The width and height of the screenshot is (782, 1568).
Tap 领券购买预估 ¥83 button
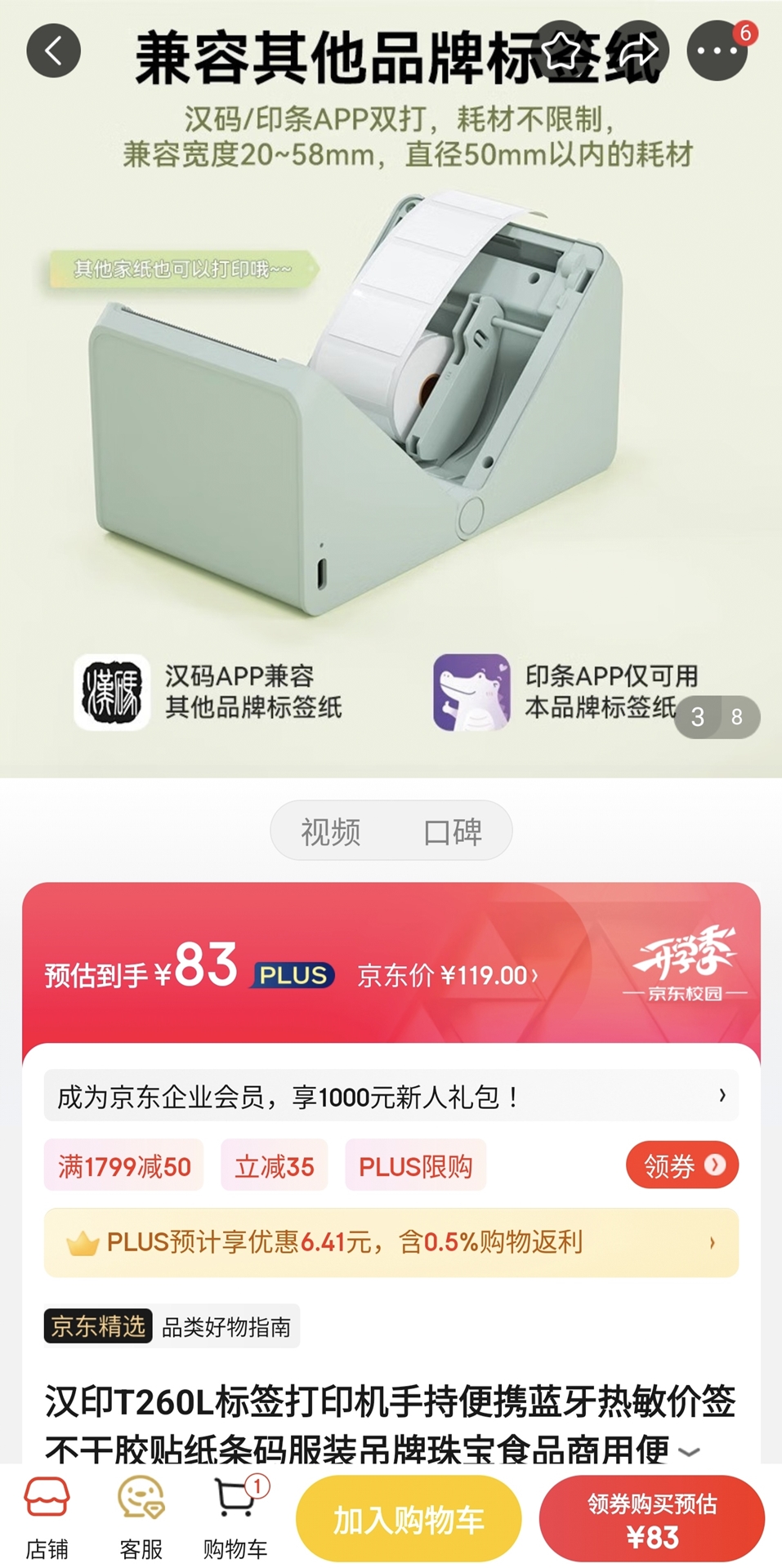pos(651,1519)
